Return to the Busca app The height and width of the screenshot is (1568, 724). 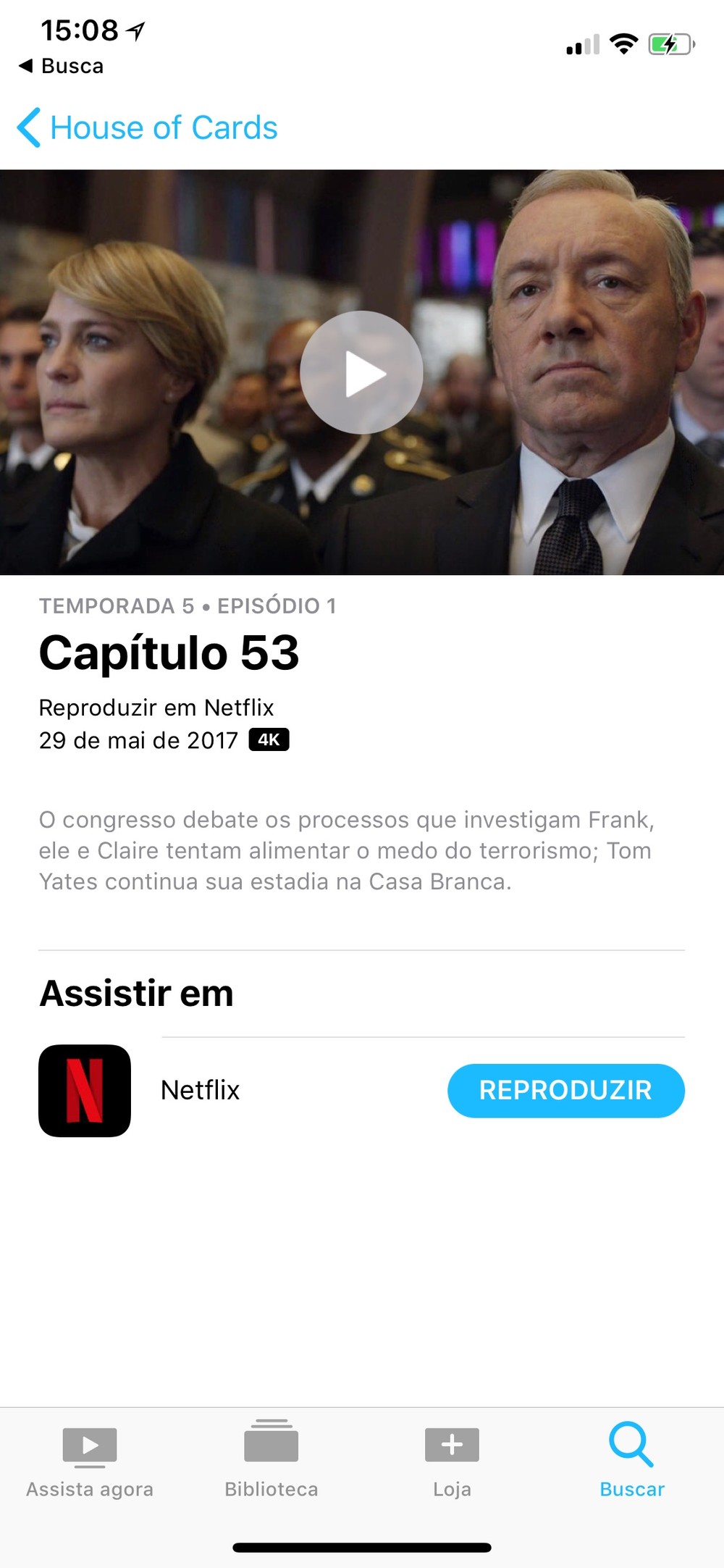pos(62,66)
